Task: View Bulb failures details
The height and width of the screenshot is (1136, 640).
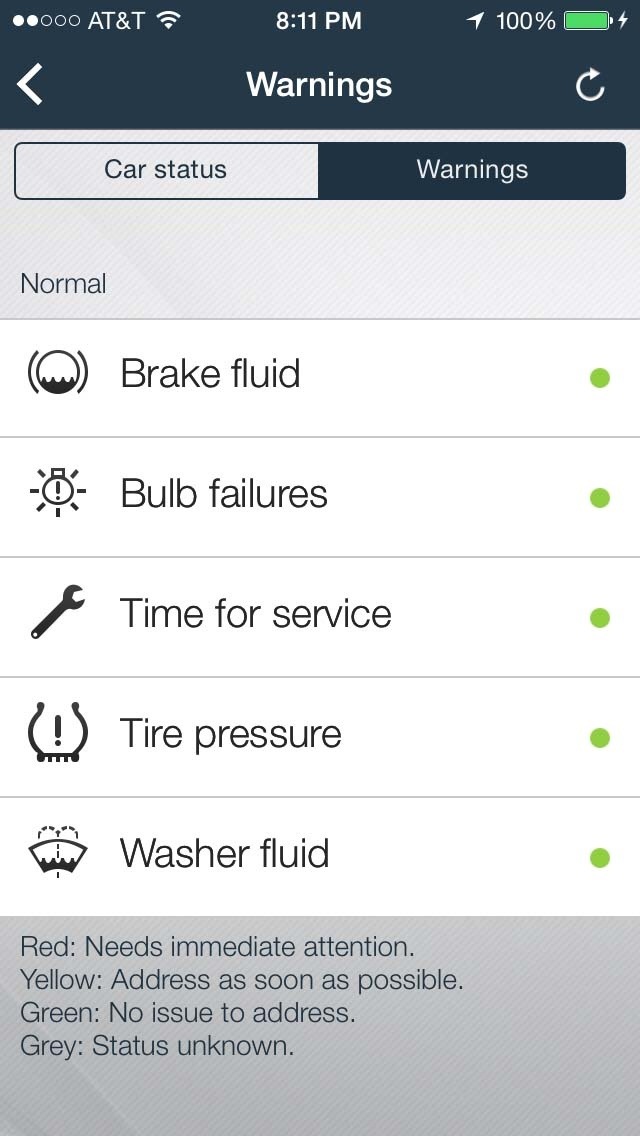Action: [x=320, y=496]
